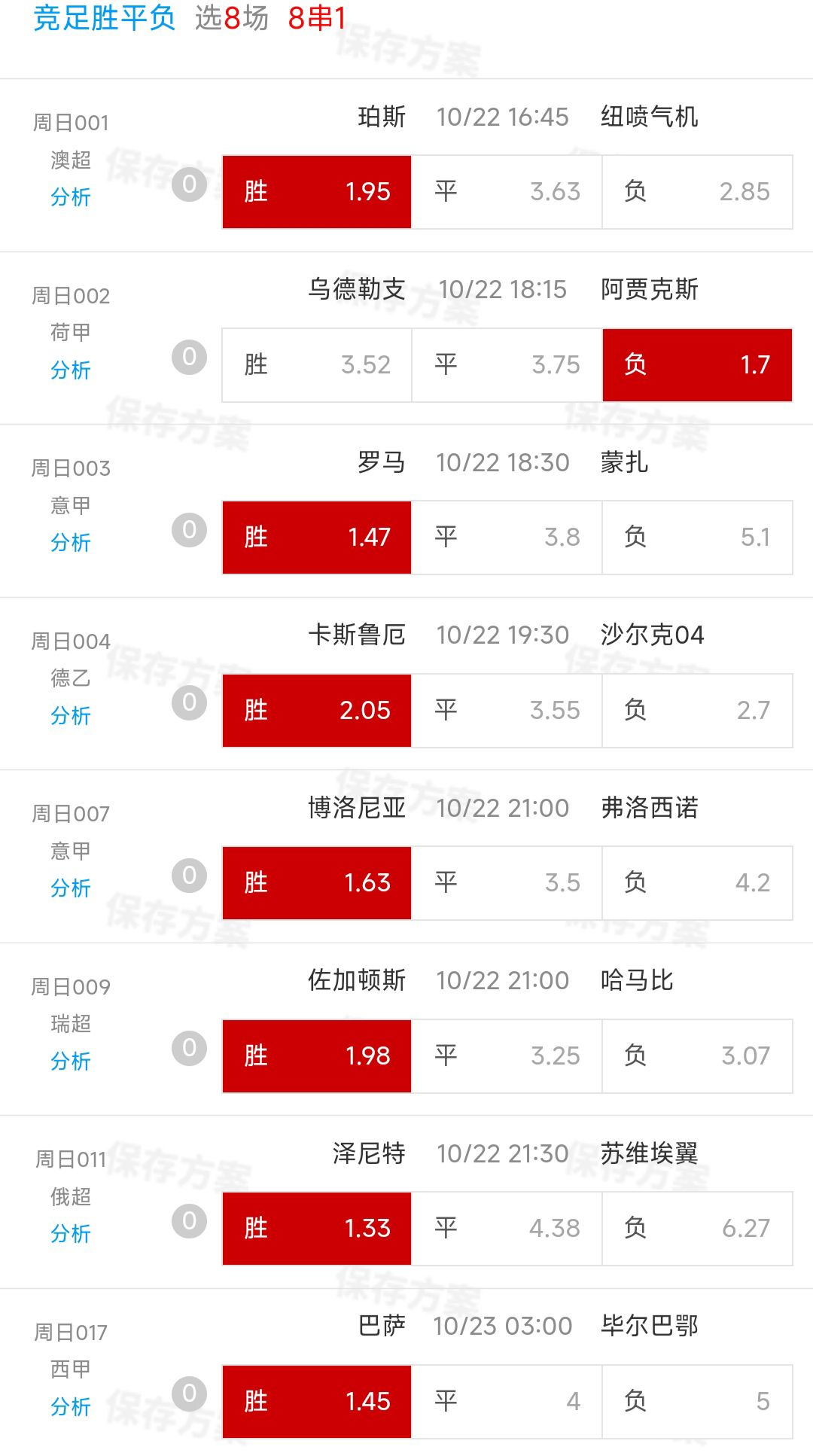Viewport: 813px width, 1456px height.
Task: Open 分析 for 珀斯 vs 纽喷气机
Action: pos(70,197)
